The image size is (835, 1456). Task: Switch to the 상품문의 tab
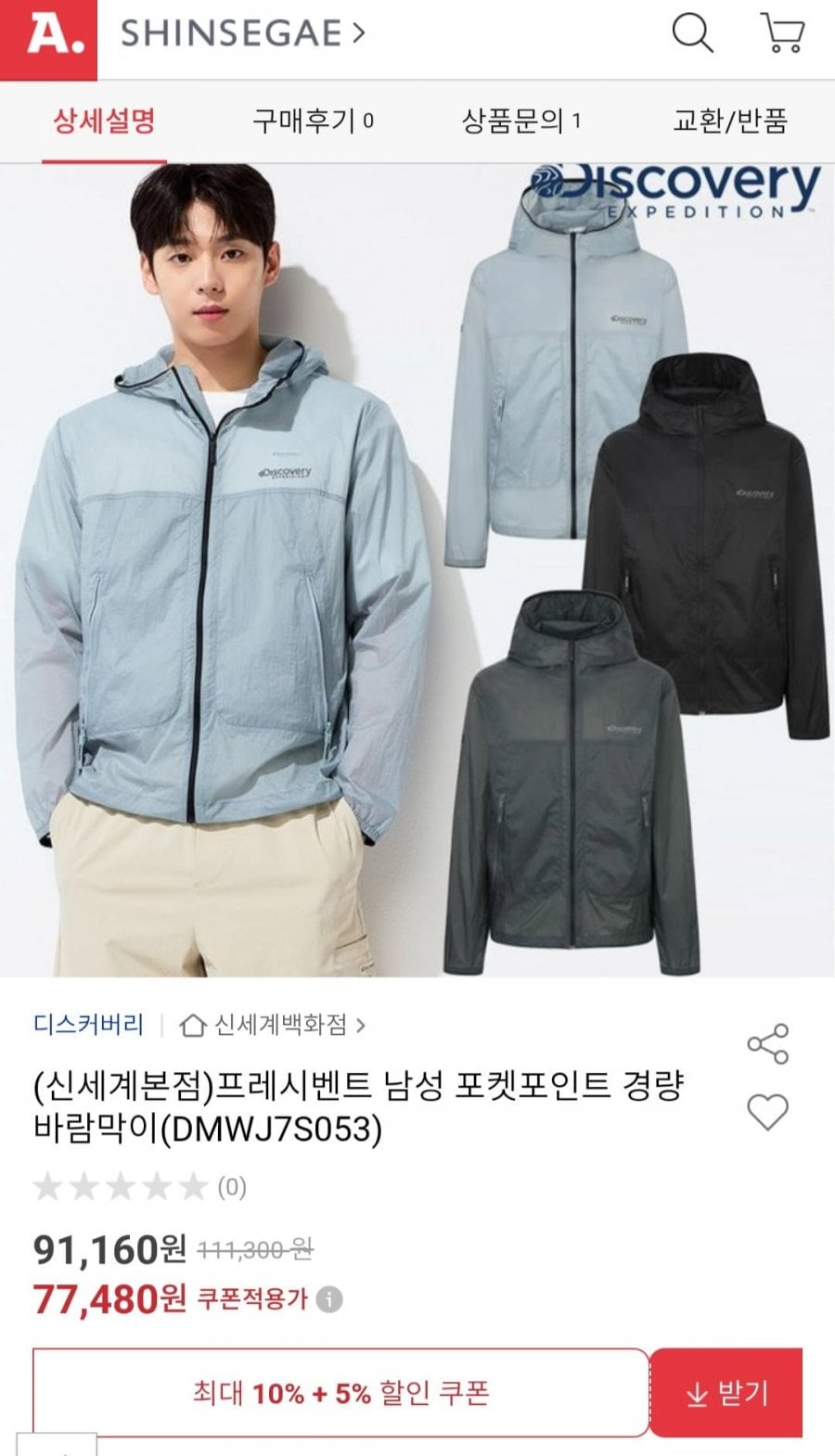(x=520, y=121)
